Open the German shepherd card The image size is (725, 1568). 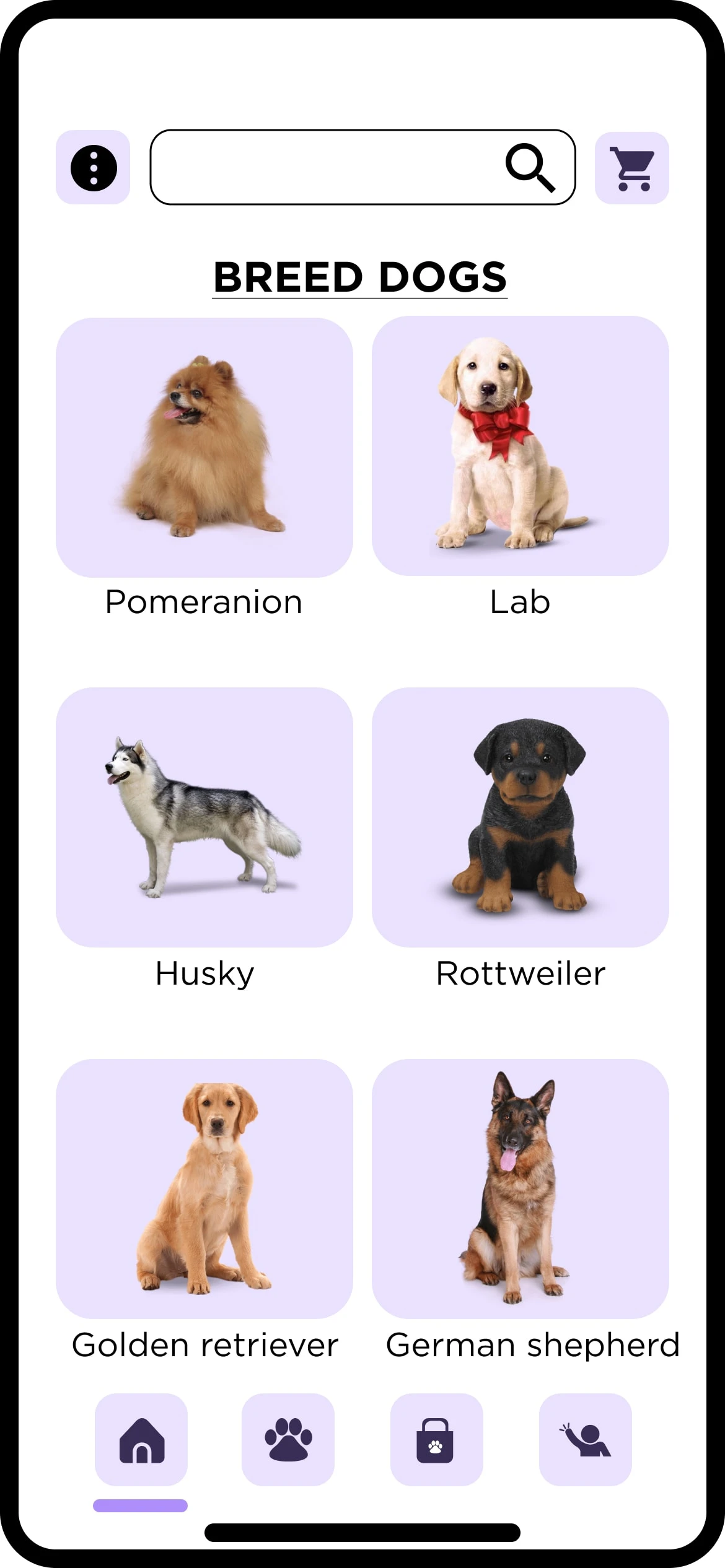[x=520, y=1188]
